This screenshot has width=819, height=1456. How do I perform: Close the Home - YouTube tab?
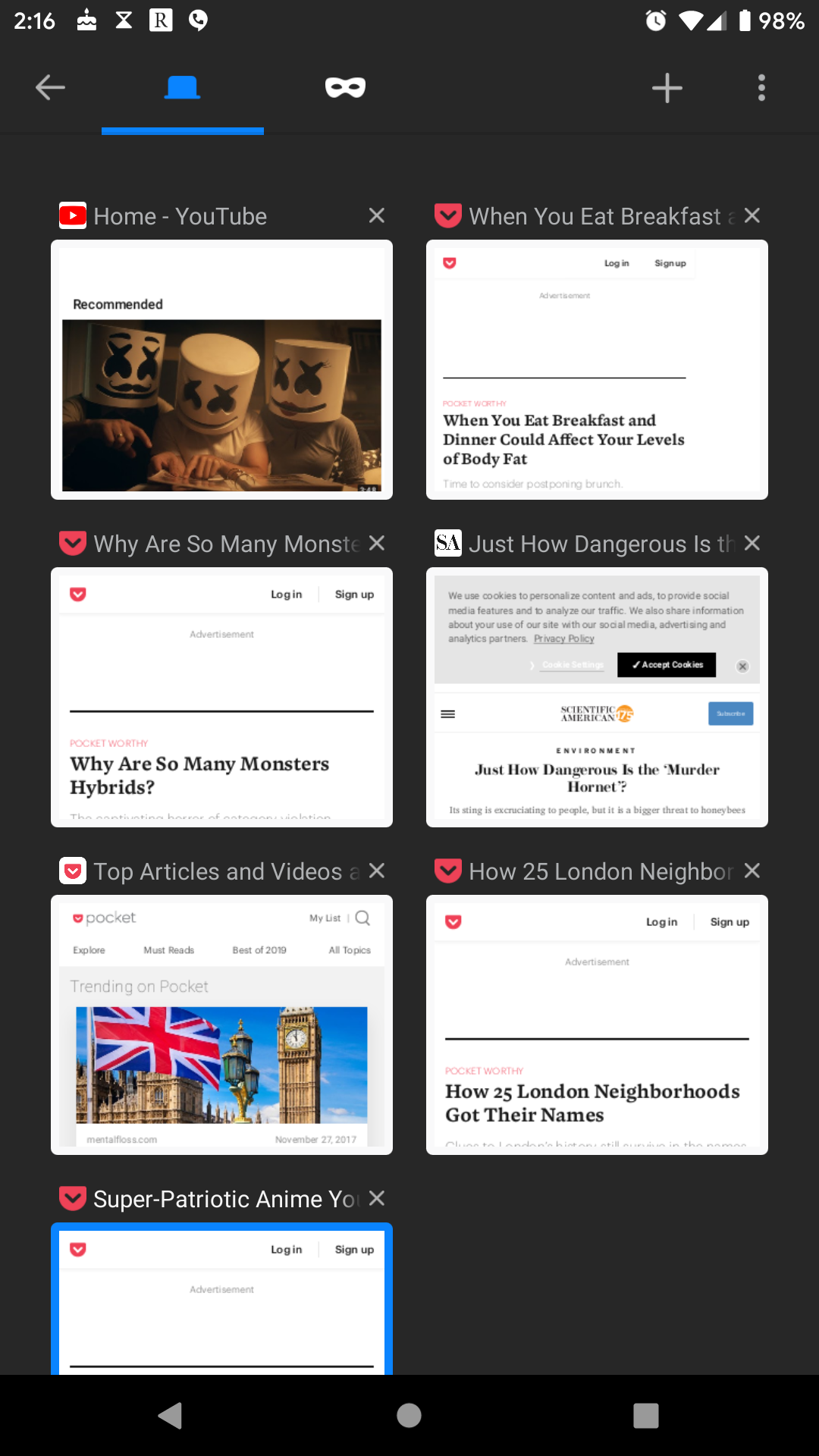tap(377, 216)
